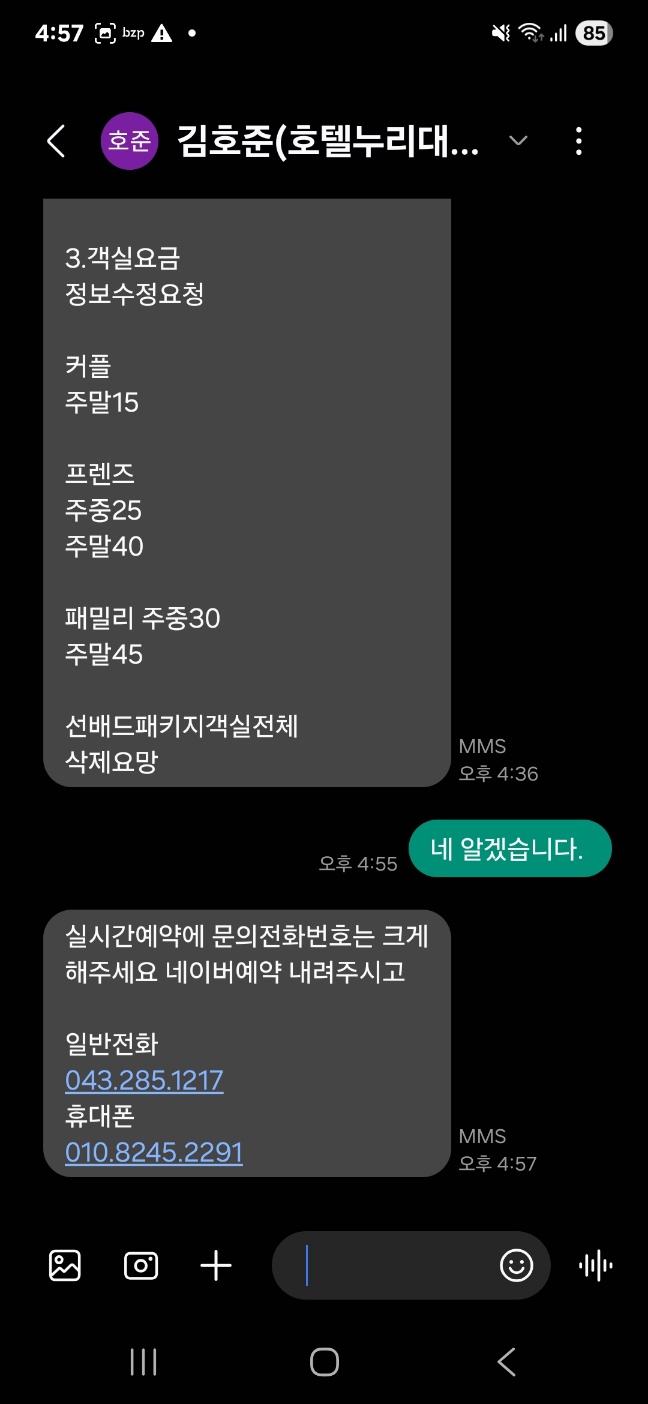The height and width of the screenshot is (1404, 648).
Task: Call the landline number 043.285.1217
Action: (x=144, y=1081)
